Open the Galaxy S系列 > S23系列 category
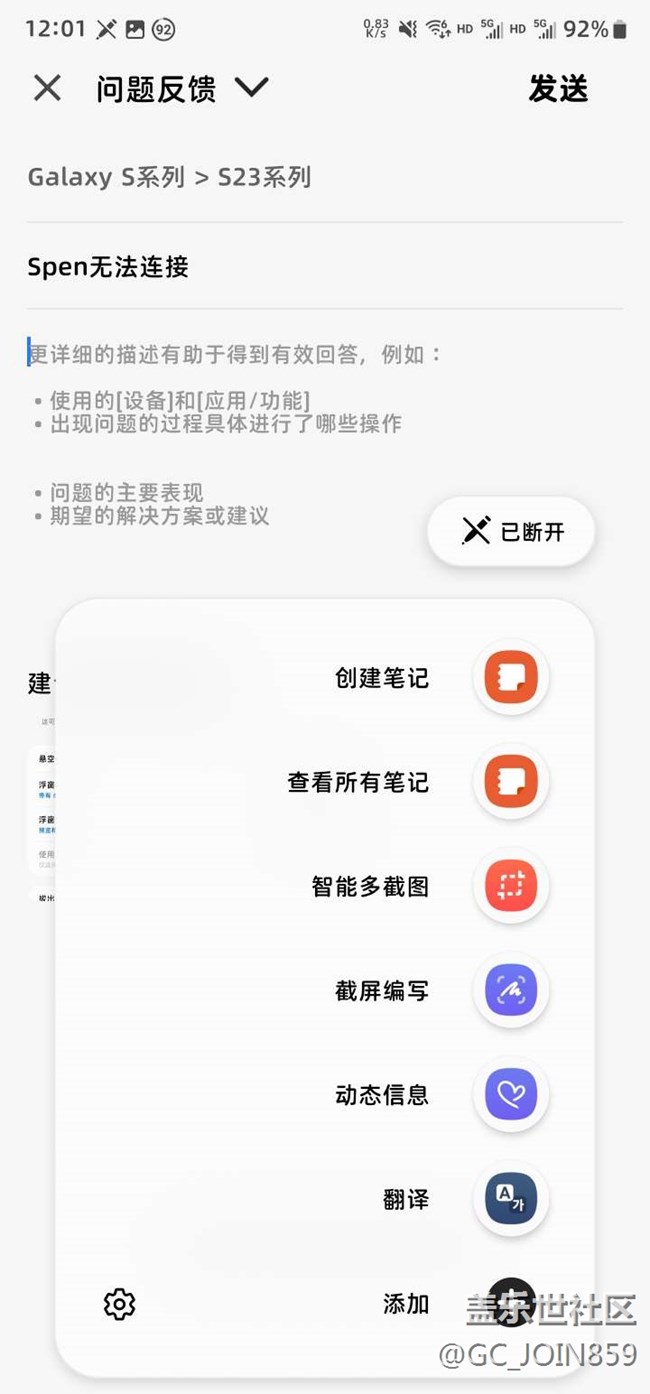This screenshot has width=650, height=1394. 170,178
